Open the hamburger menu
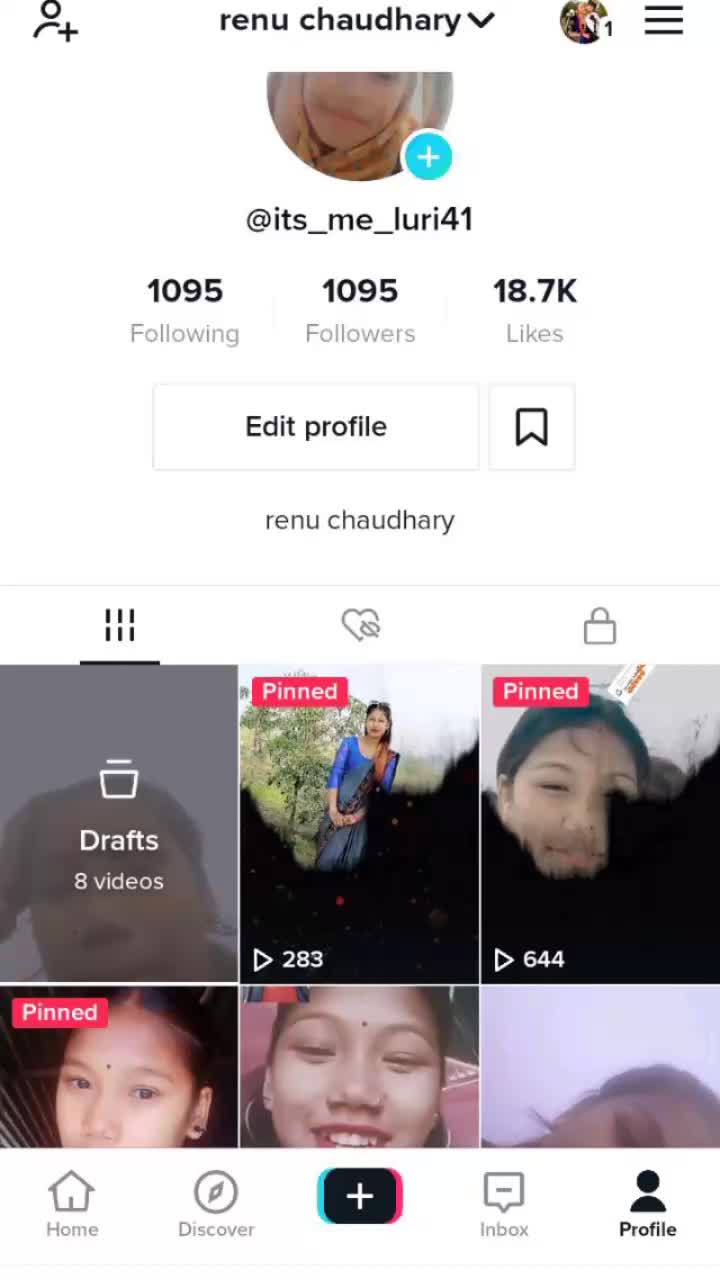Screen dimensions: 720x1280 663,20
